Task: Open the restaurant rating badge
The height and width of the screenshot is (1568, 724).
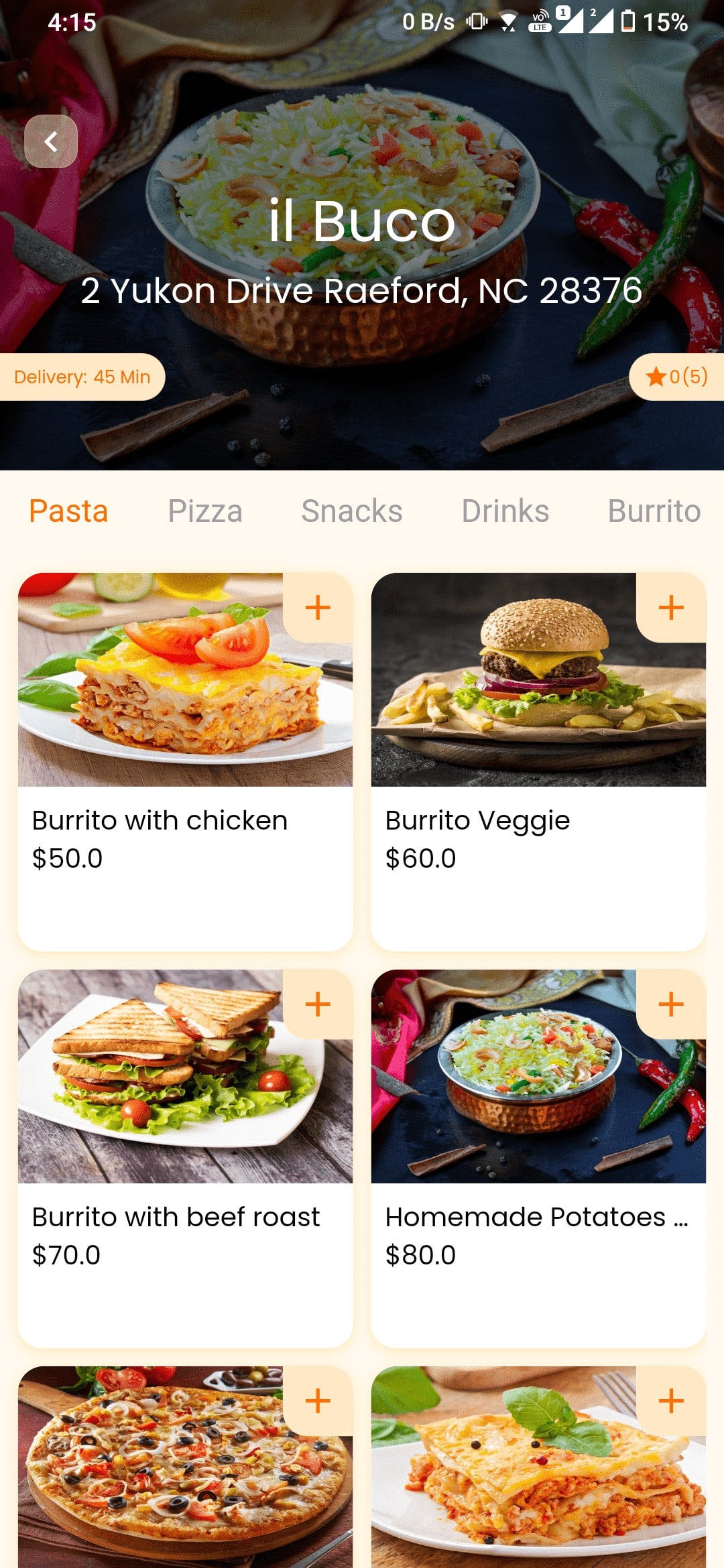Action: coord(676,377)
